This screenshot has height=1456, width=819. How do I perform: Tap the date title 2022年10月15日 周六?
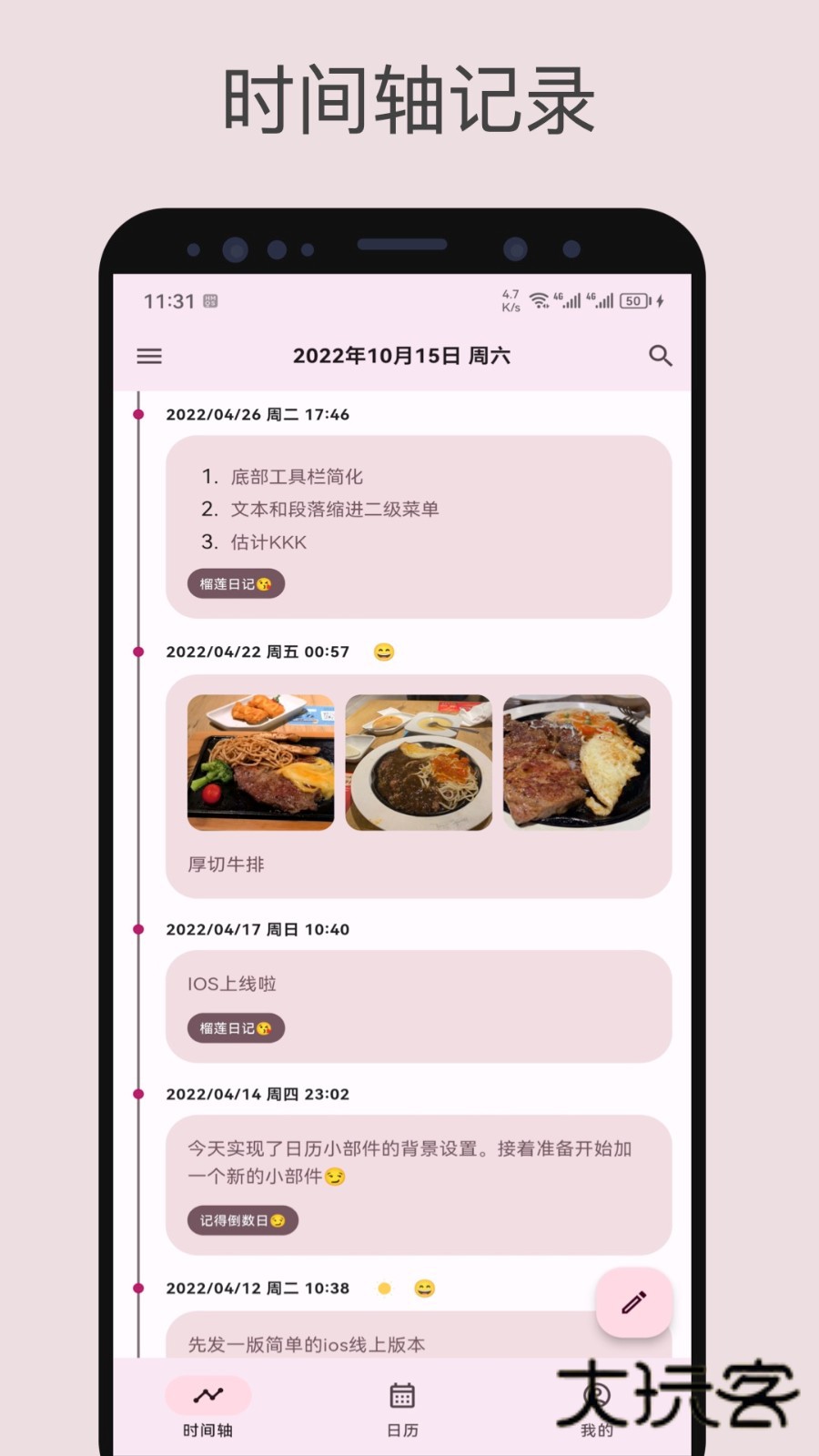[x=403, y=356]
